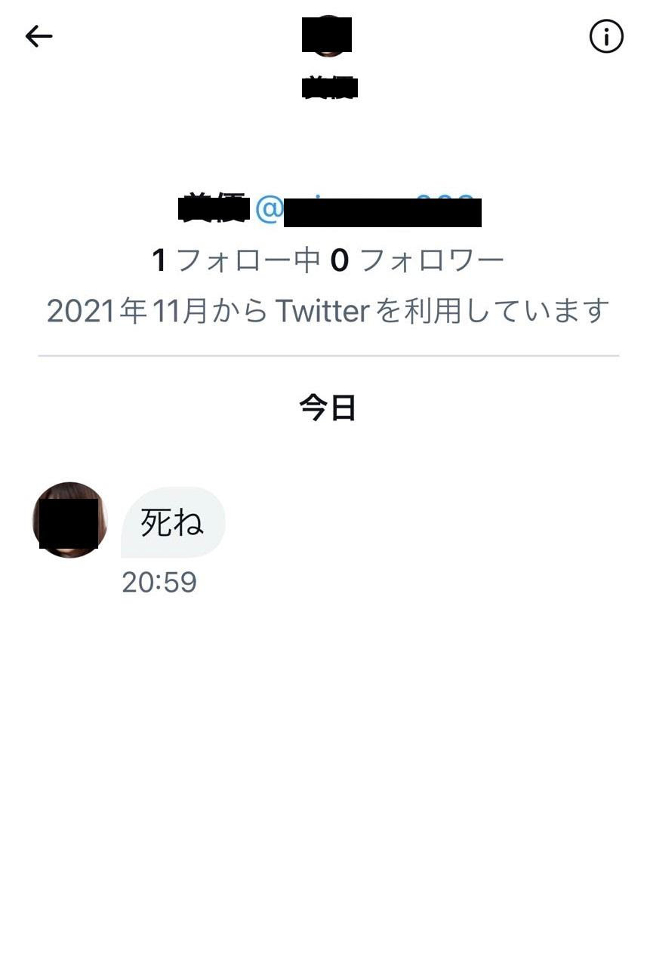This screenshot has height=954, width=650.
Task: Open the conversation info icon
Action: (x=606, y=37)
